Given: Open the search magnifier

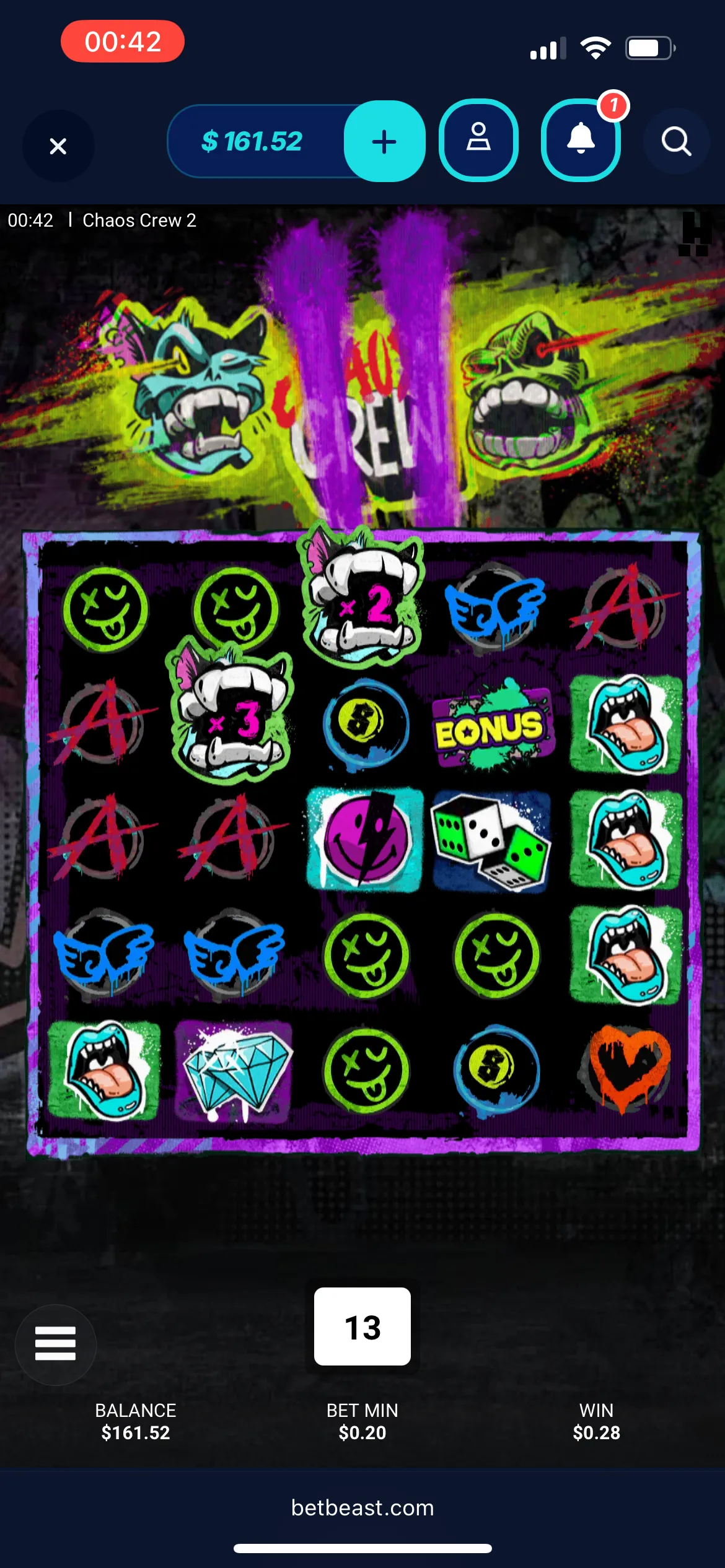Looking at the screenshot, I should pyautogui.click(x=676, y=141).
